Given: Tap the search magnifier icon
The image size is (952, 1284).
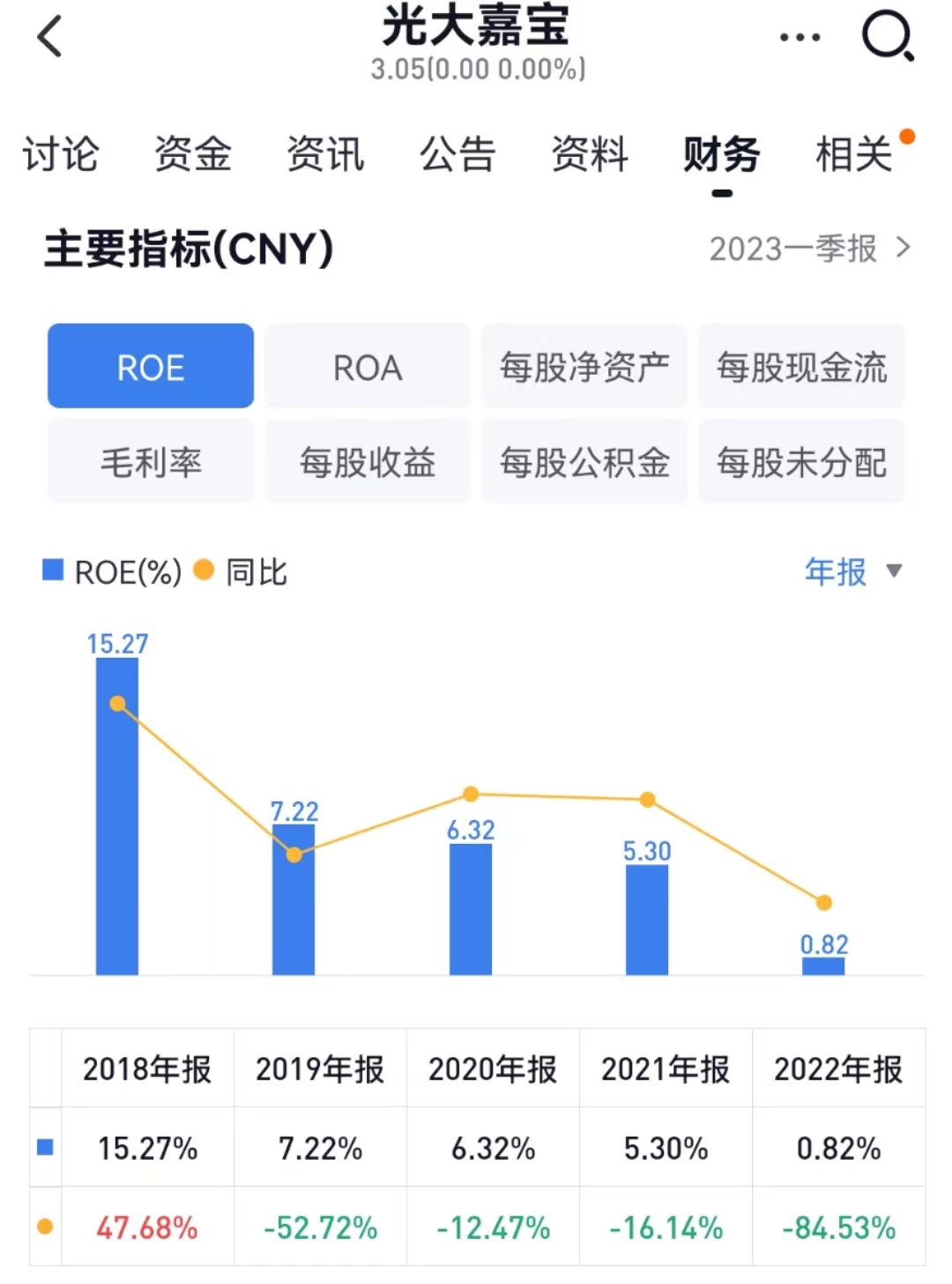Looking at the screenshot, I should point(887,37).
